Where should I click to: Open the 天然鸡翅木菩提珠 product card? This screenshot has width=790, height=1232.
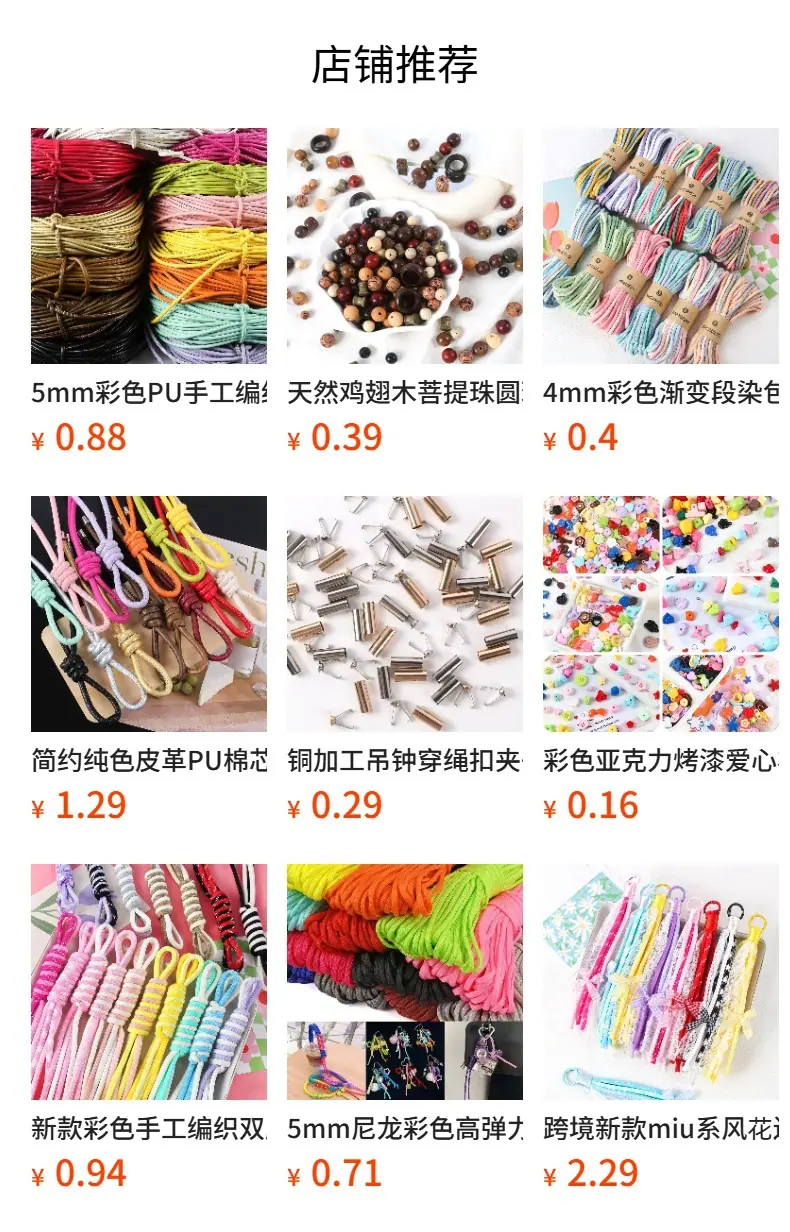pos(405,291)
